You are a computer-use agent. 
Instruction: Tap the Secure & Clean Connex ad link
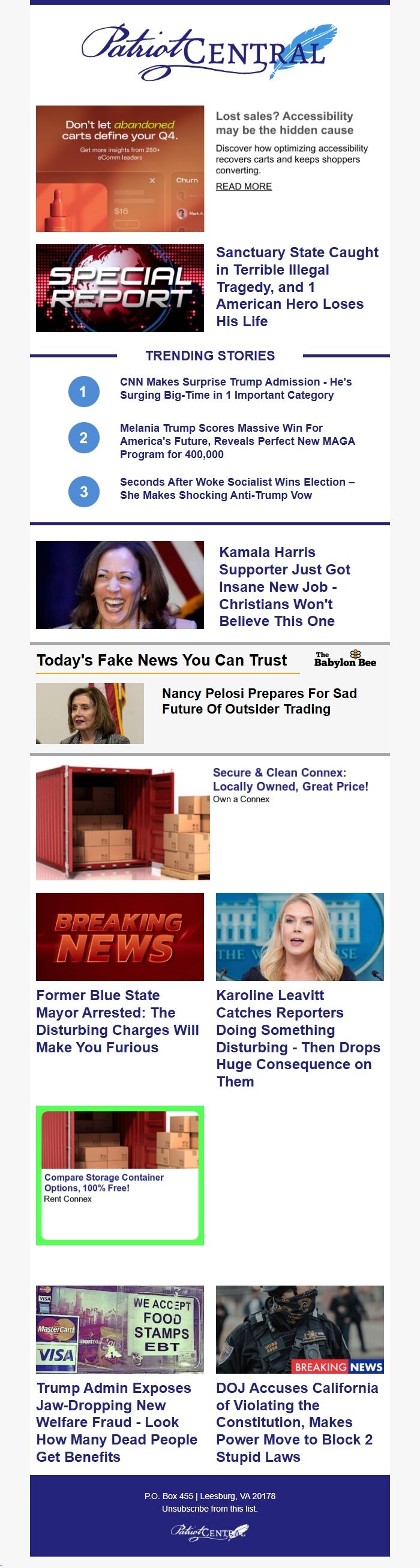click(x=290, y=779)
